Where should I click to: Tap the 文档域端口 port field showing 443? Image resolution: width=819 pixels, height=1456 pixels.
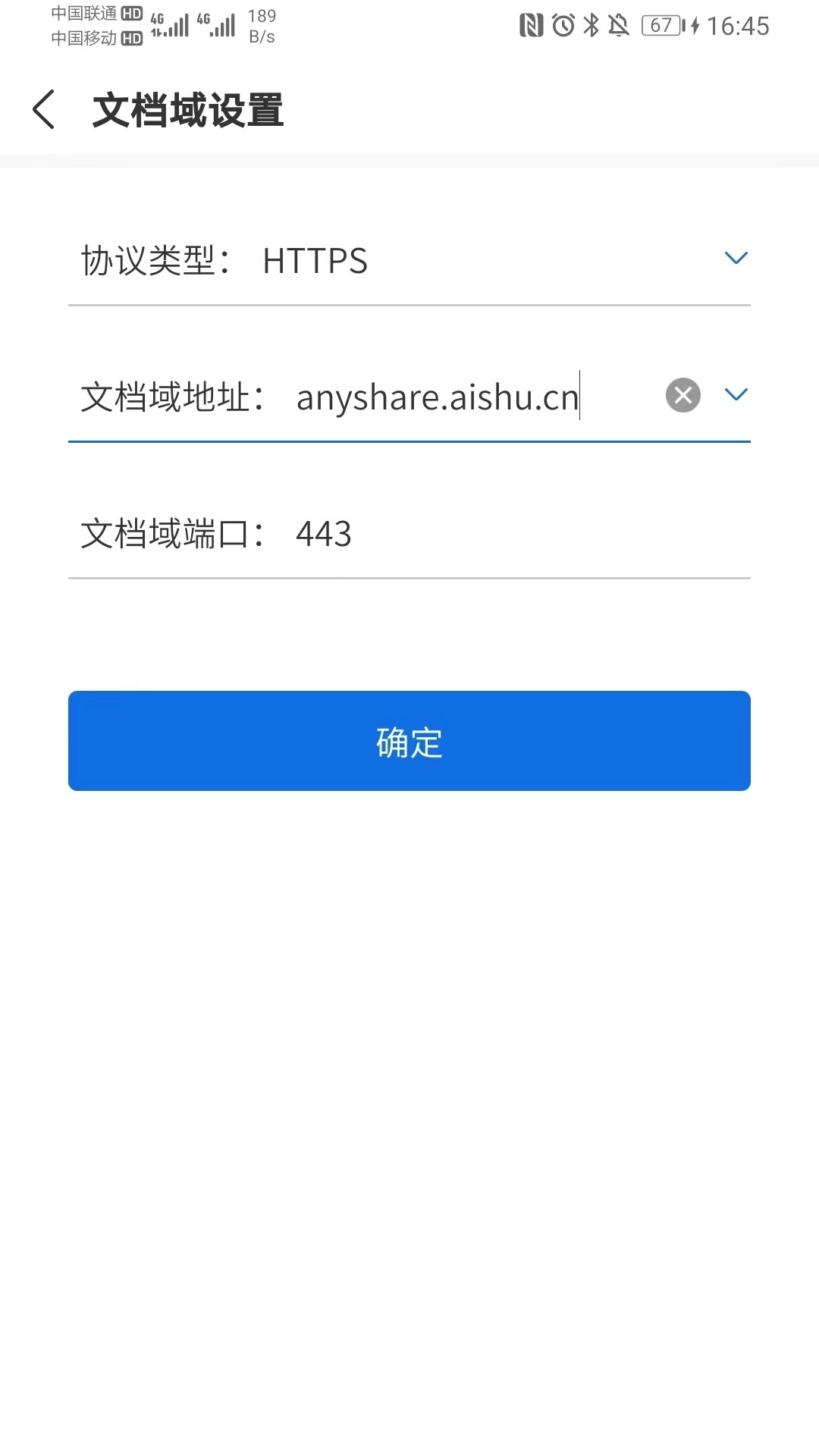(x=322, y=535)
